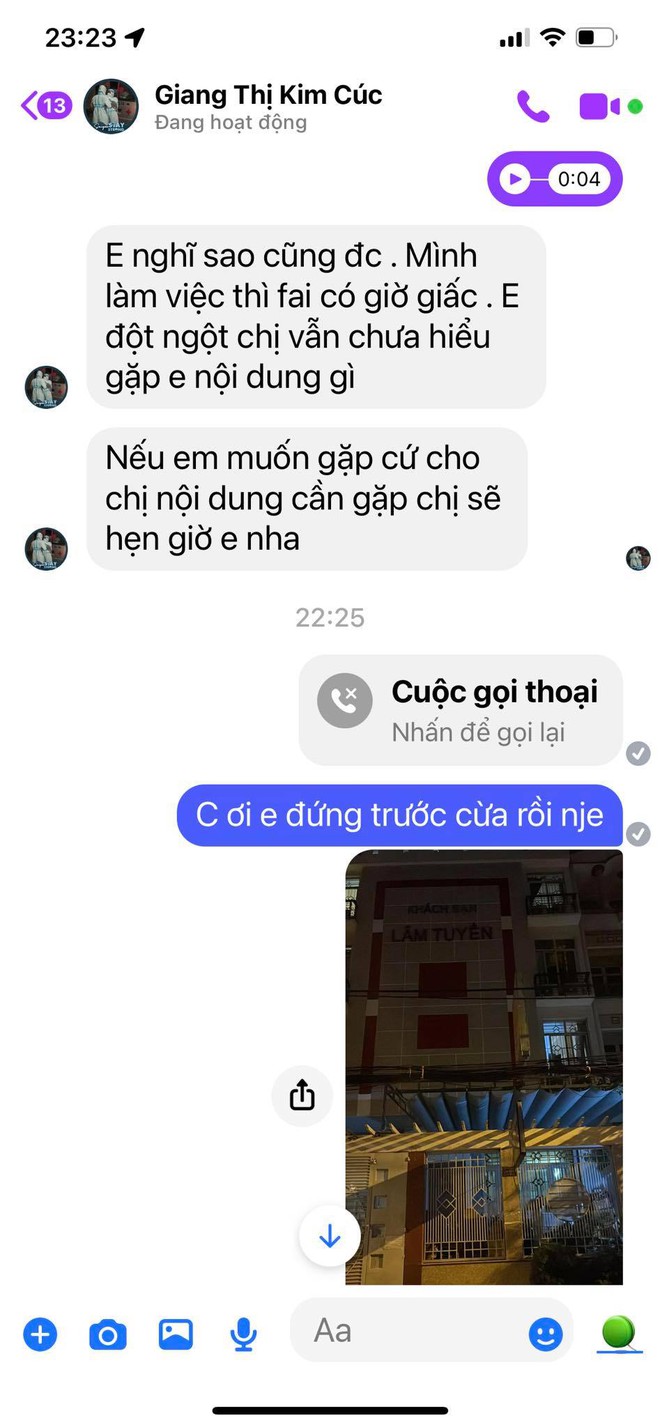Open the emoji picker

(x=545, y=1333)
